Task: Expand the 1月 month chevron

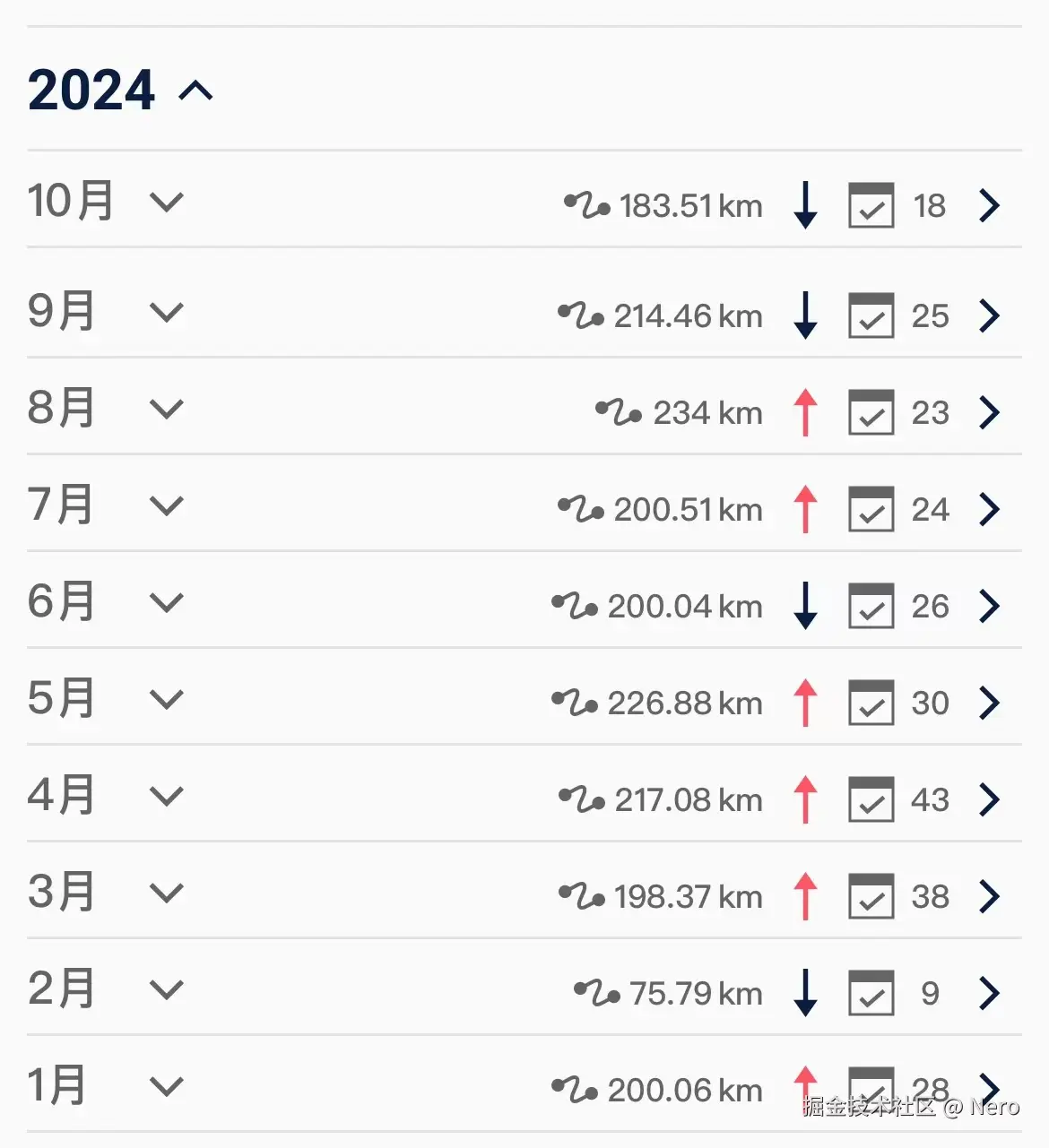Action: 167,1087
